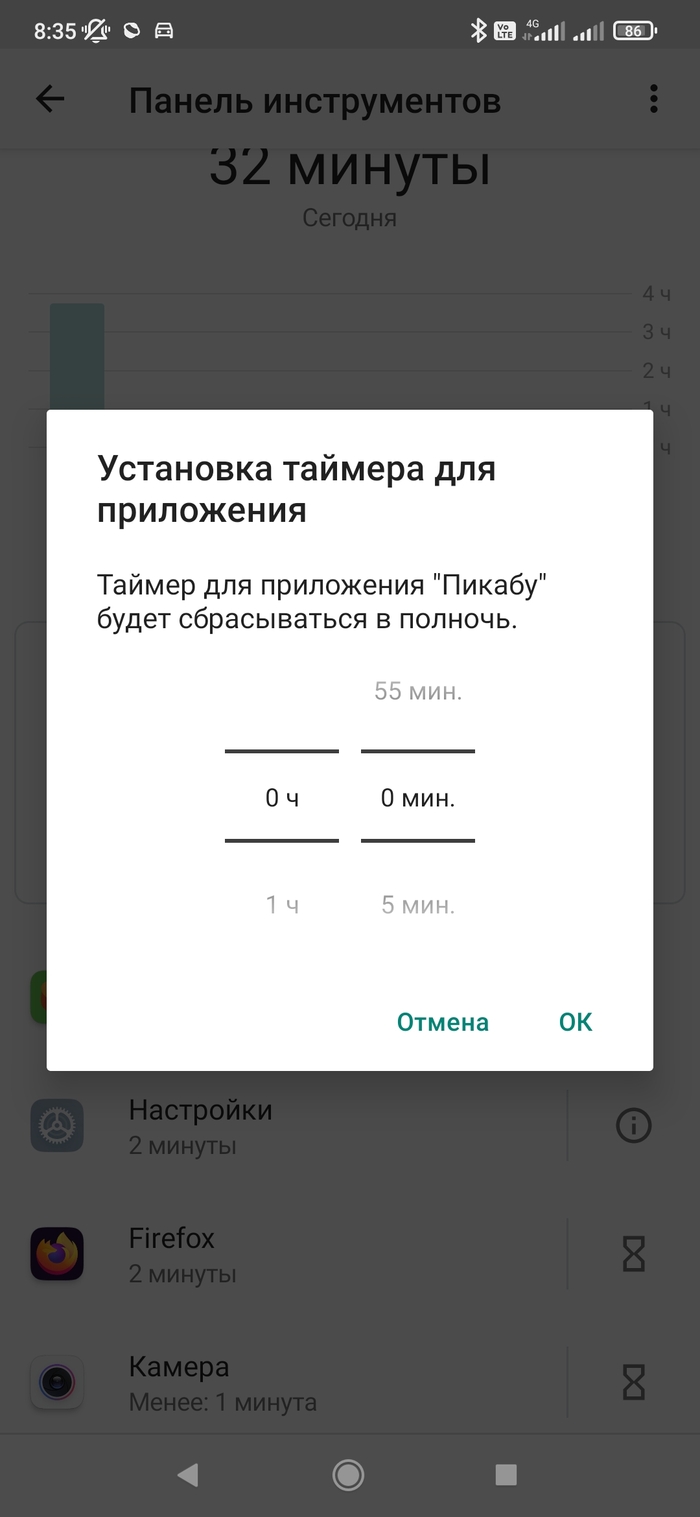Go to the home screen

point(348,1474)
